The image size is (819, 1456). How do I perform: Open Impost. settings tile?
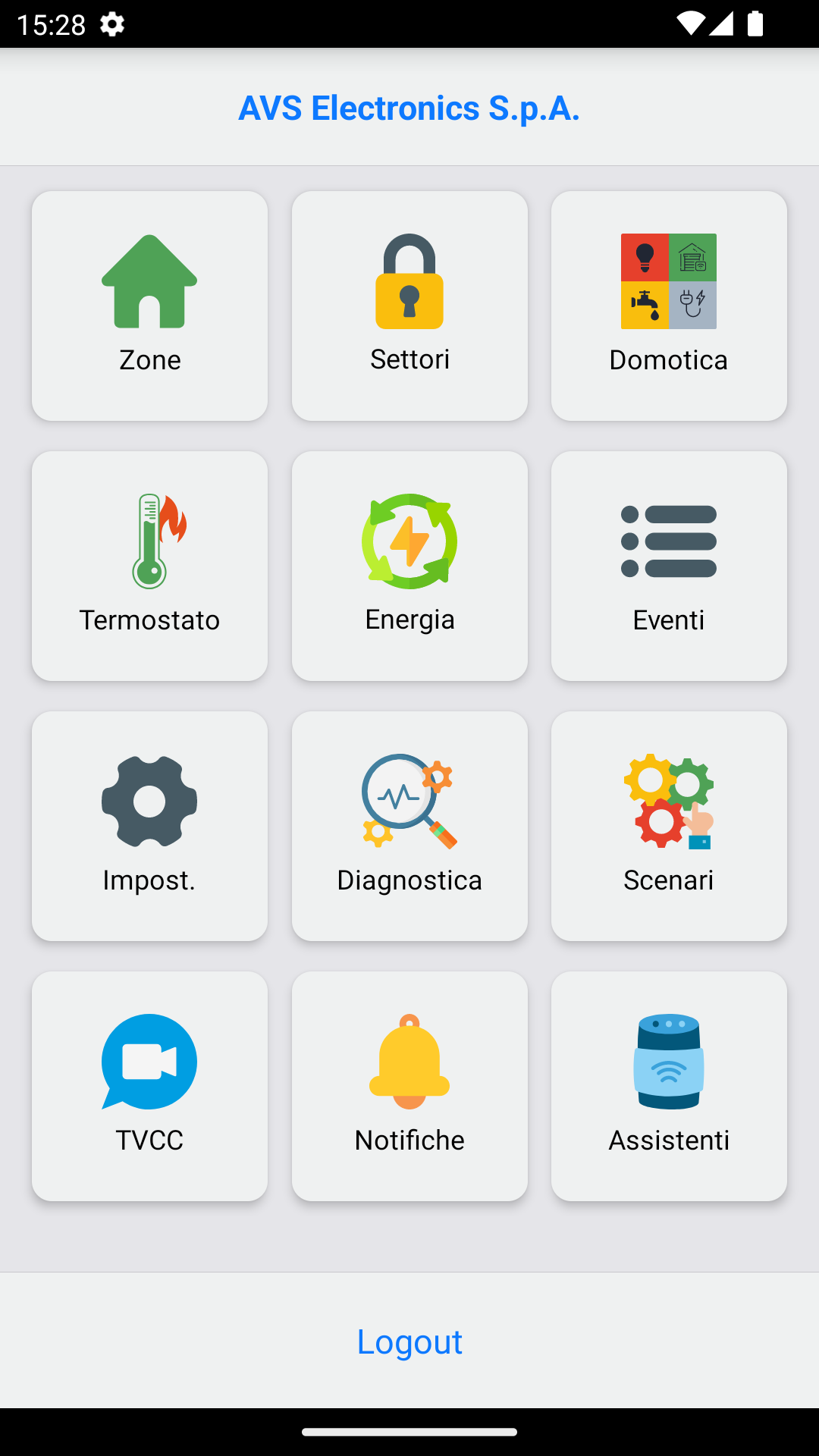(149, 826)
